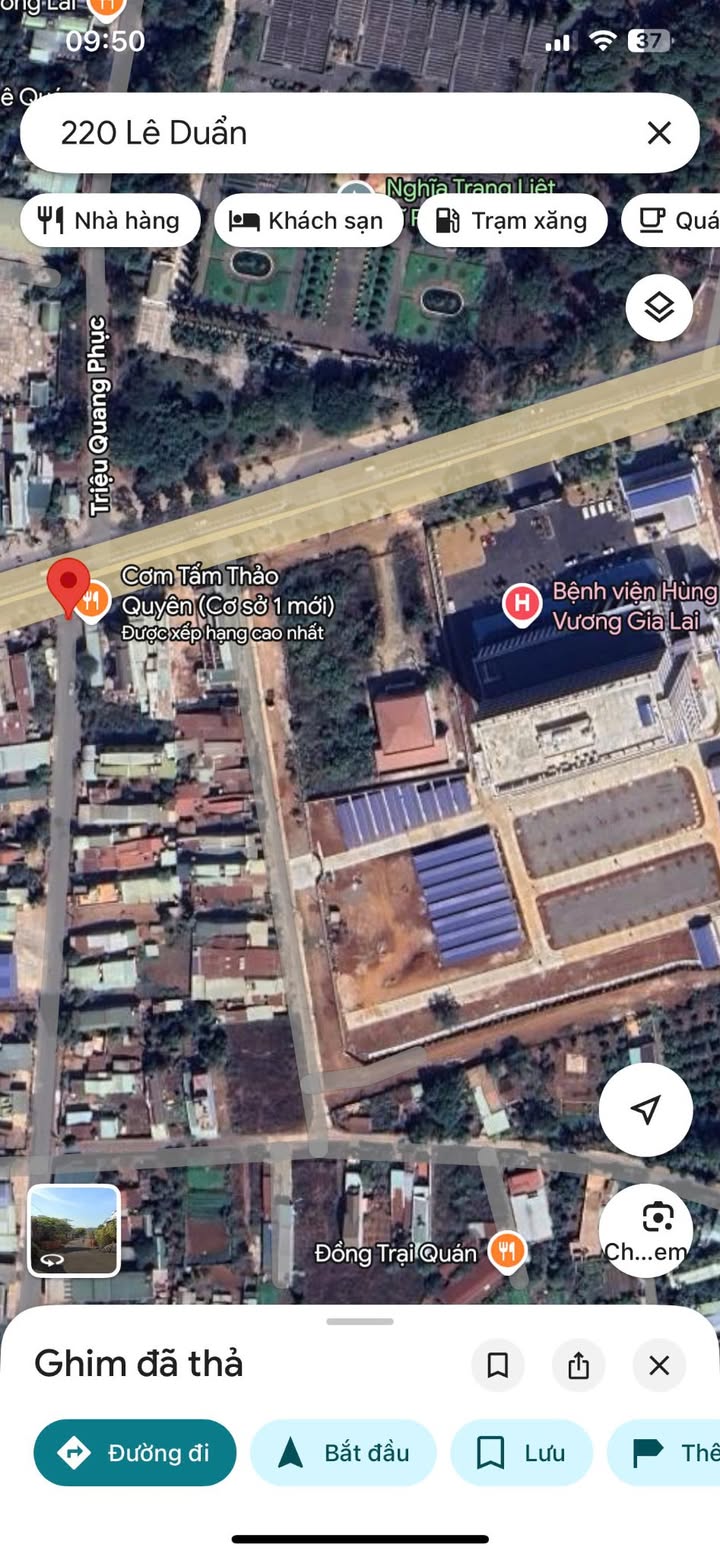Open the map layers button

pos(659,308)
